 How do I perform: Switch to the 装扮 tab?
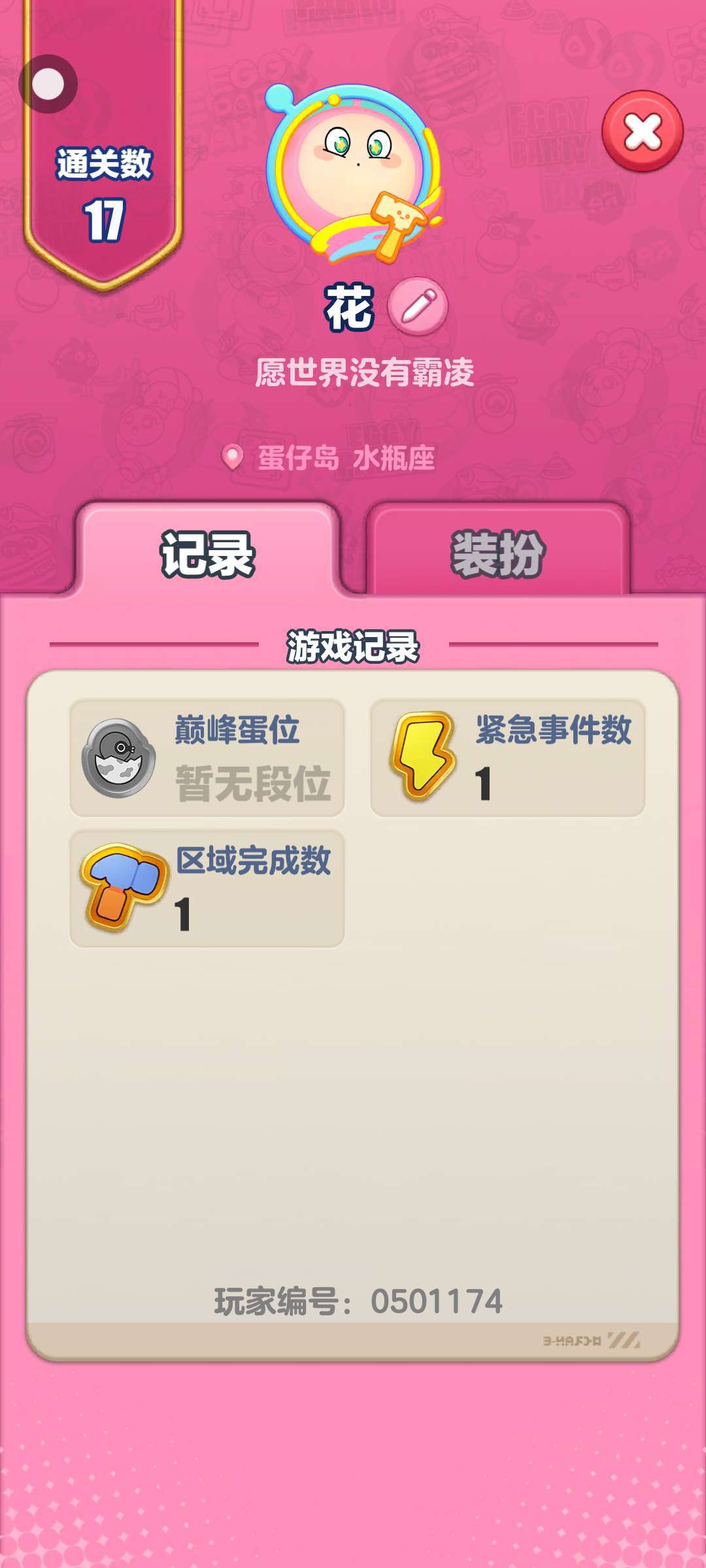[498, 554]
